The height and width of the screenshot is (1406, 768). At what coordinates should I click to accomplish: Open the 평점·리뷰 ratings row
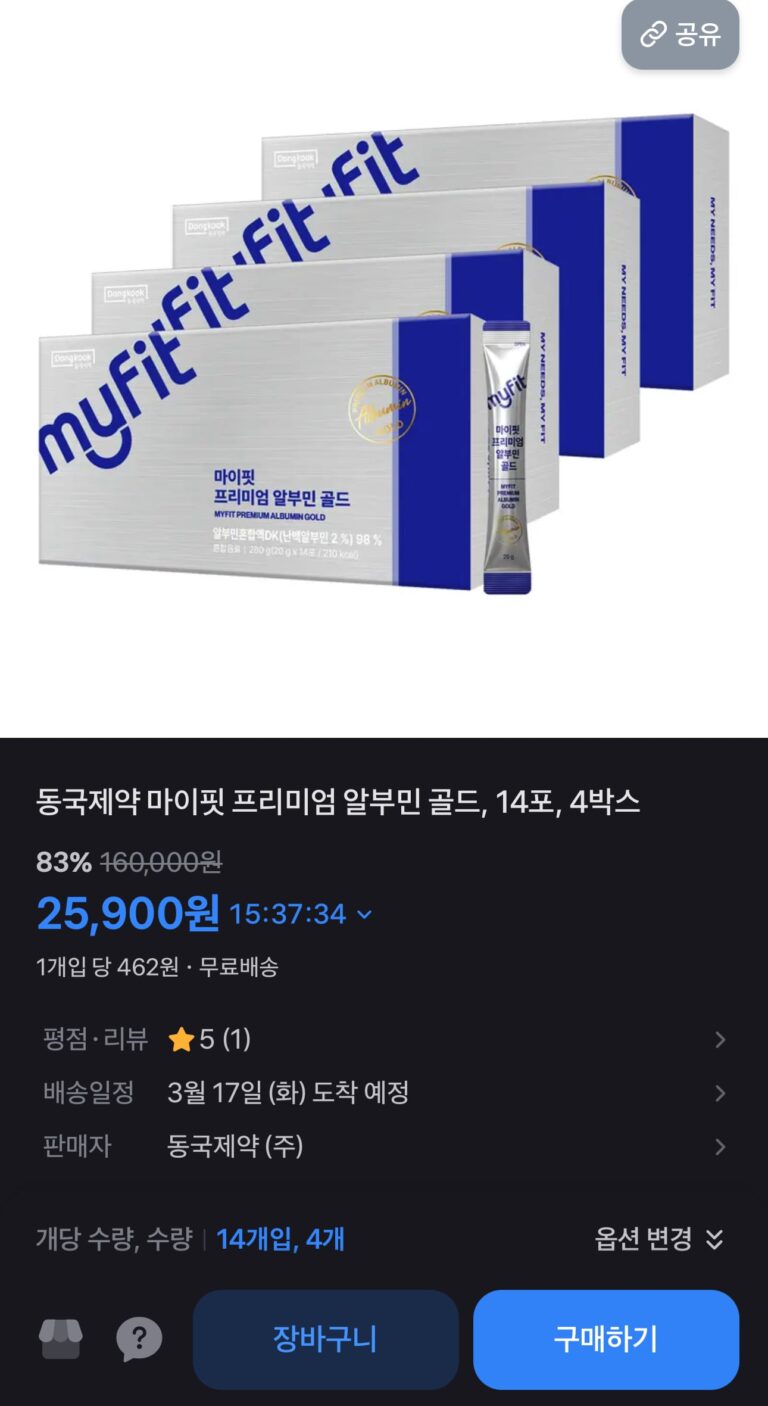pos(384,1040)
